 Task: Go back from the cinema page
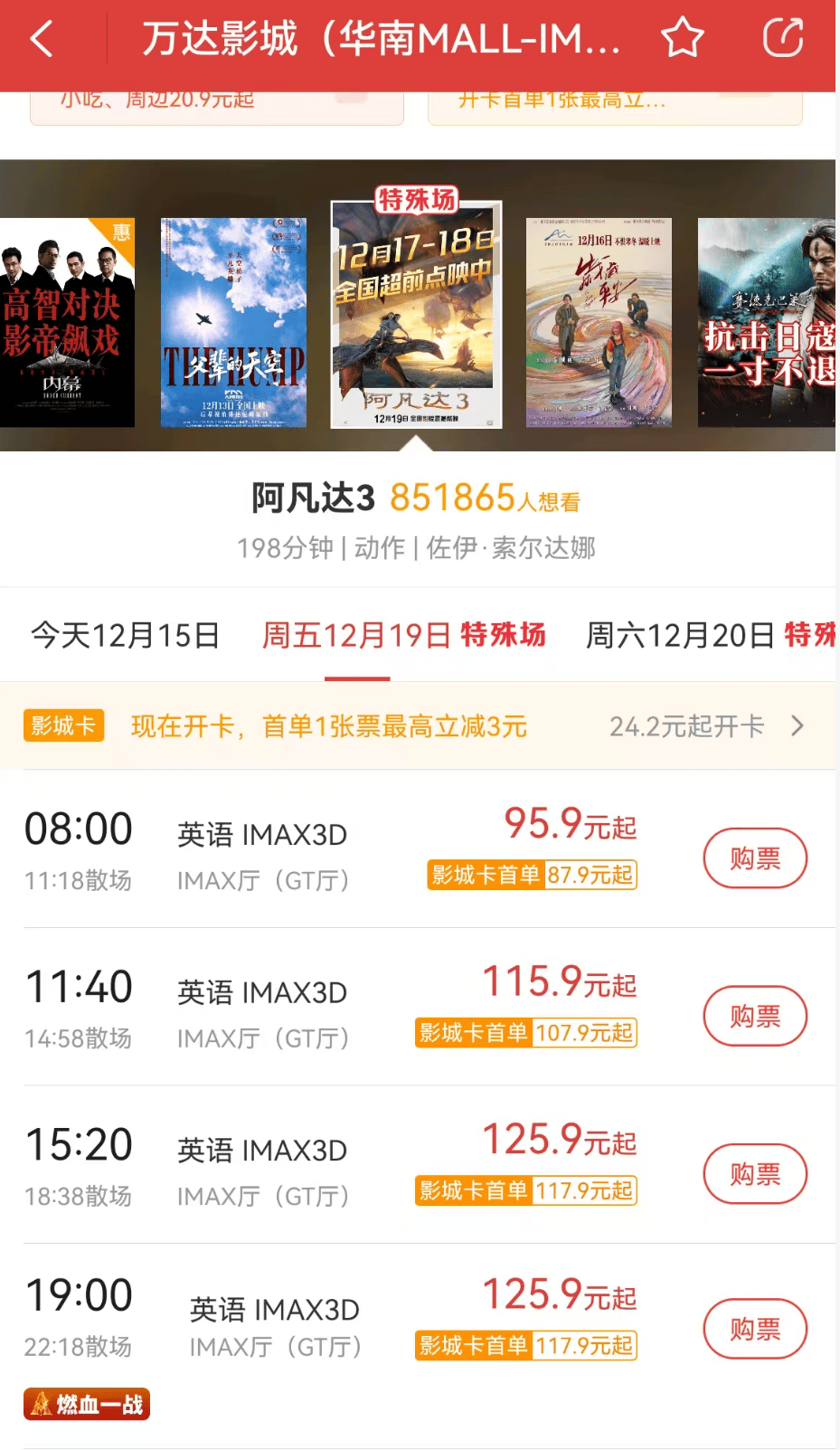pos(42,39)
